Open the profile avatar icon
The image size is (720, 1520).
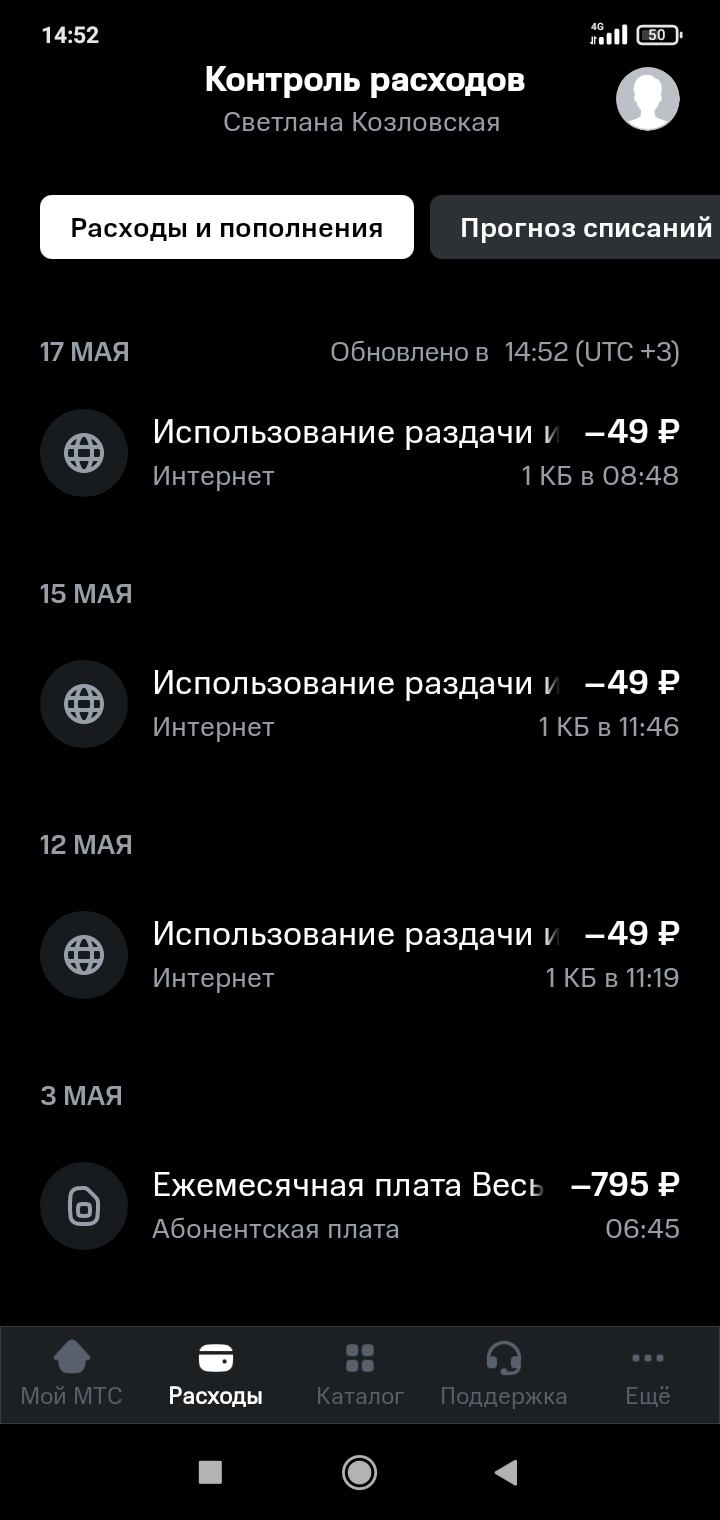click(x=647, y=99)
